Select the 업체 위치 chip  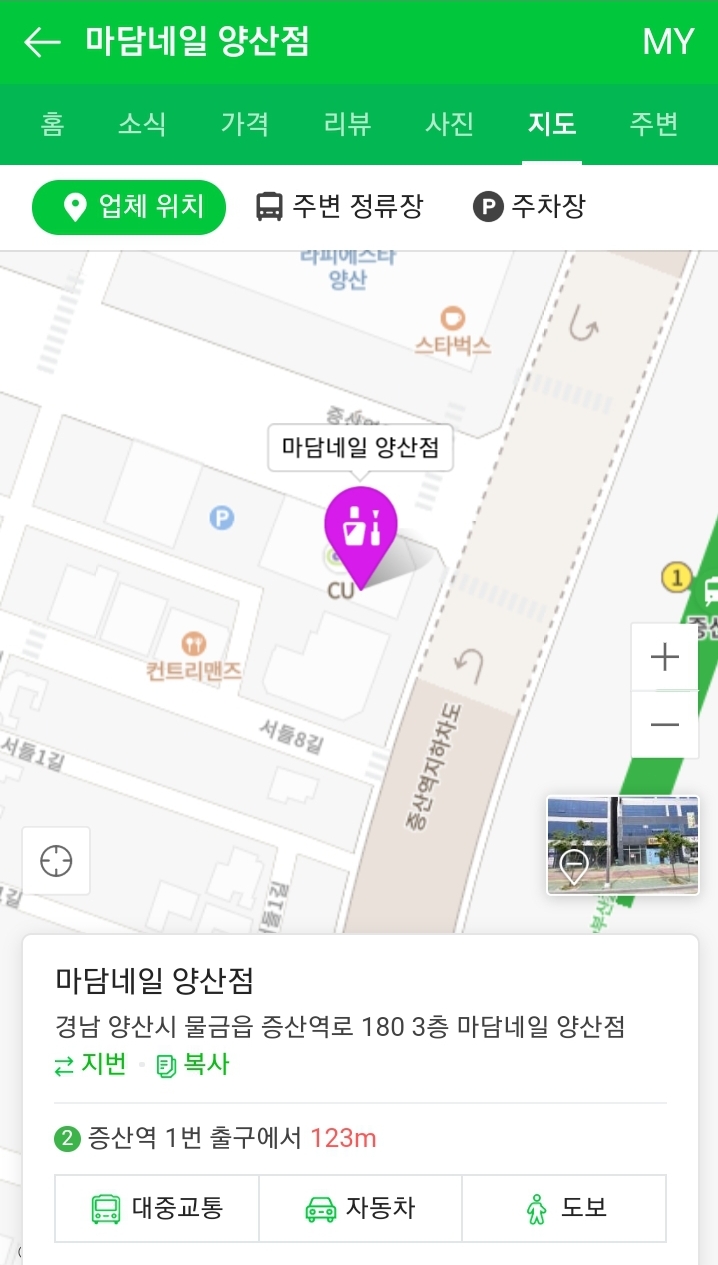[x=130, y=207]
